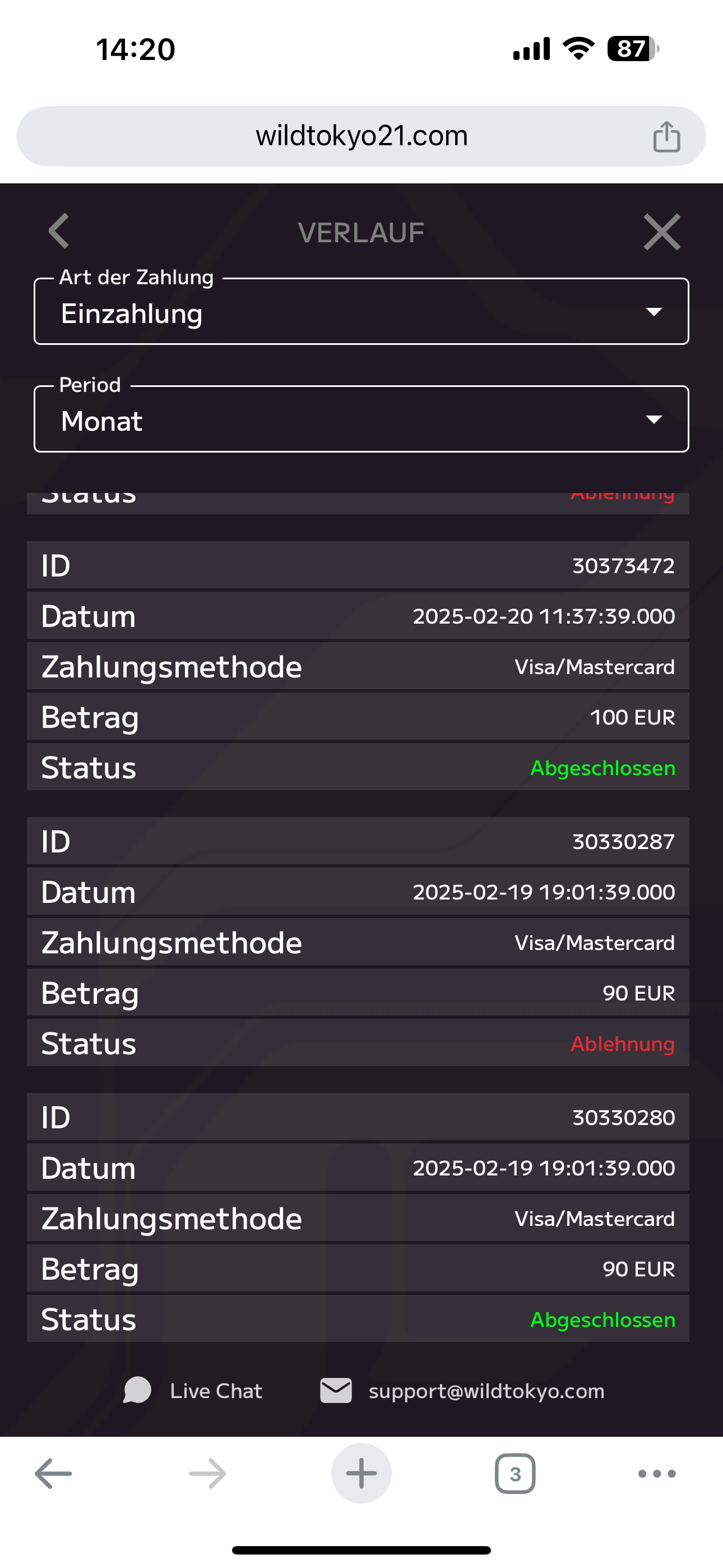Email support@wildtokyo.com
Viewport: 723px width, 1568px height.
462,1391
